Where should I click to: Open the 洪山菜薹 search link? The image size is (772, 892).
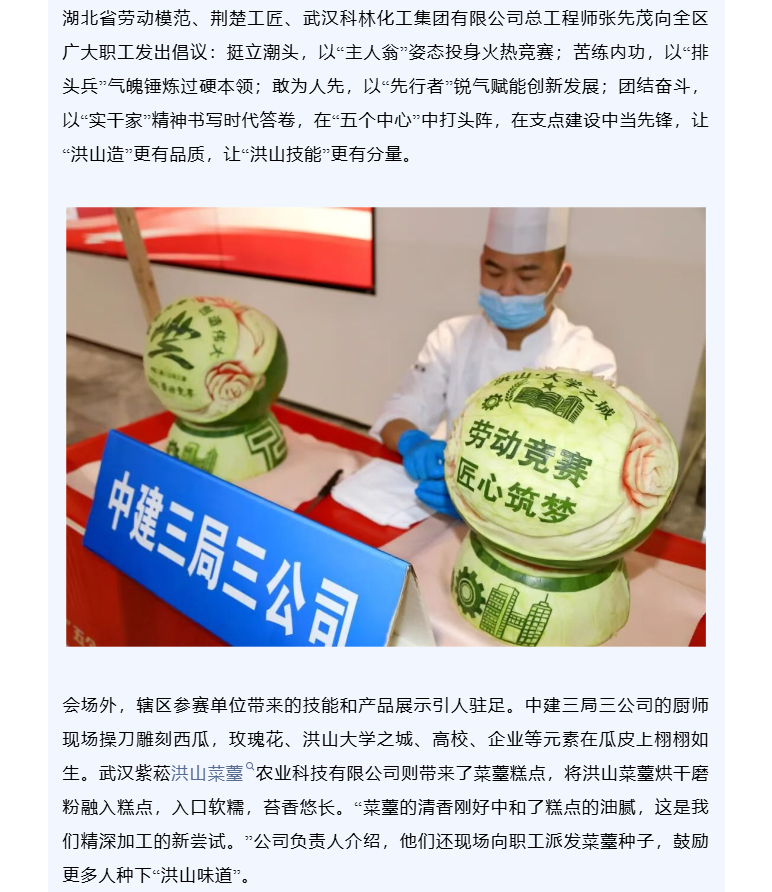(208, 773)
